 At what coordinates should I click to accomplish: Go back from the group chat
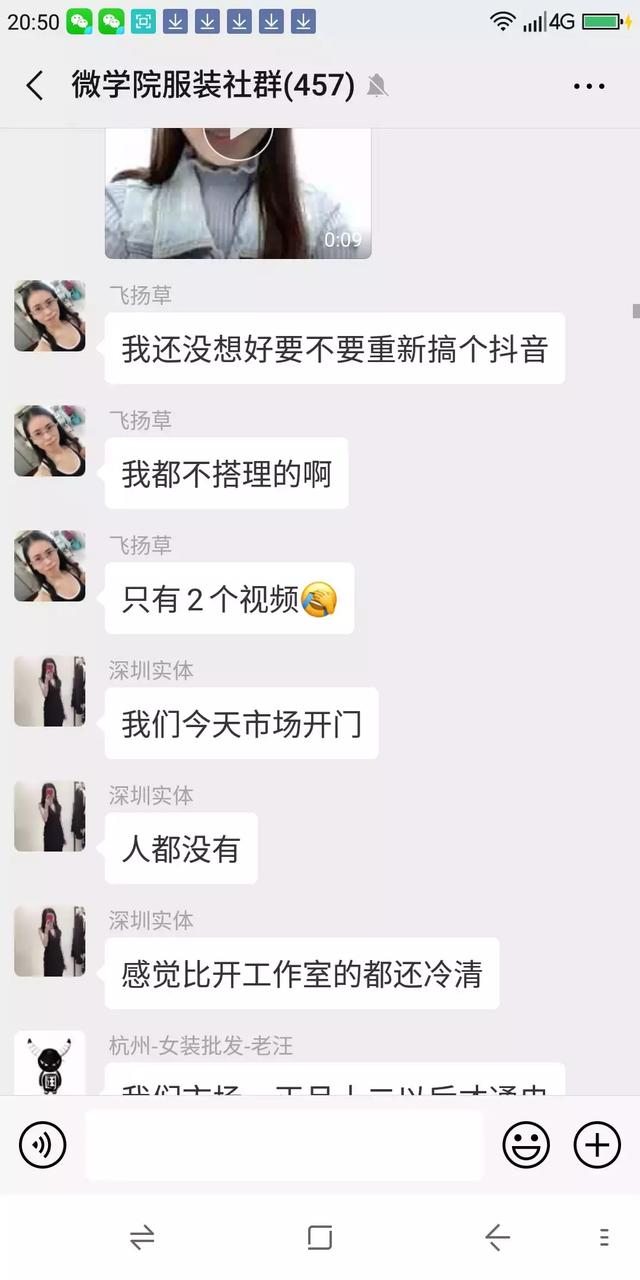click(35, 86)
